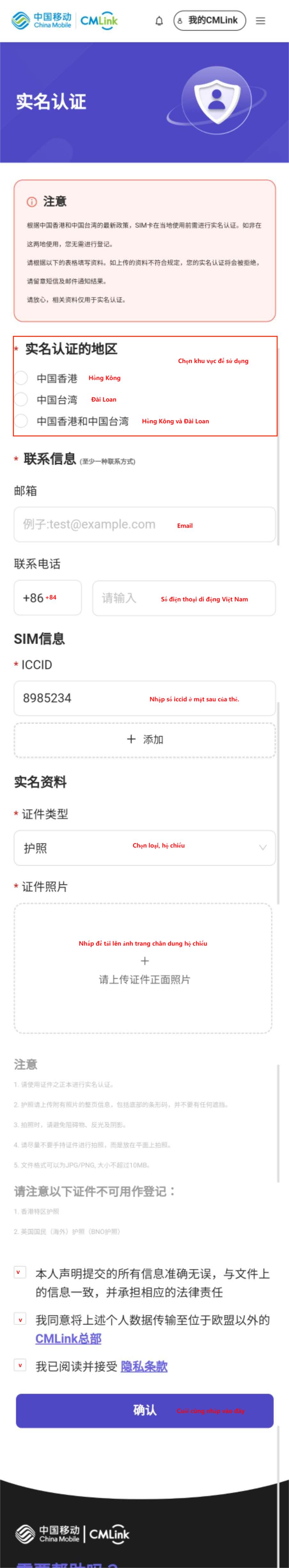Add another ICCID with 添加
Screen dimensions: 289x1568
pos(144,740)
